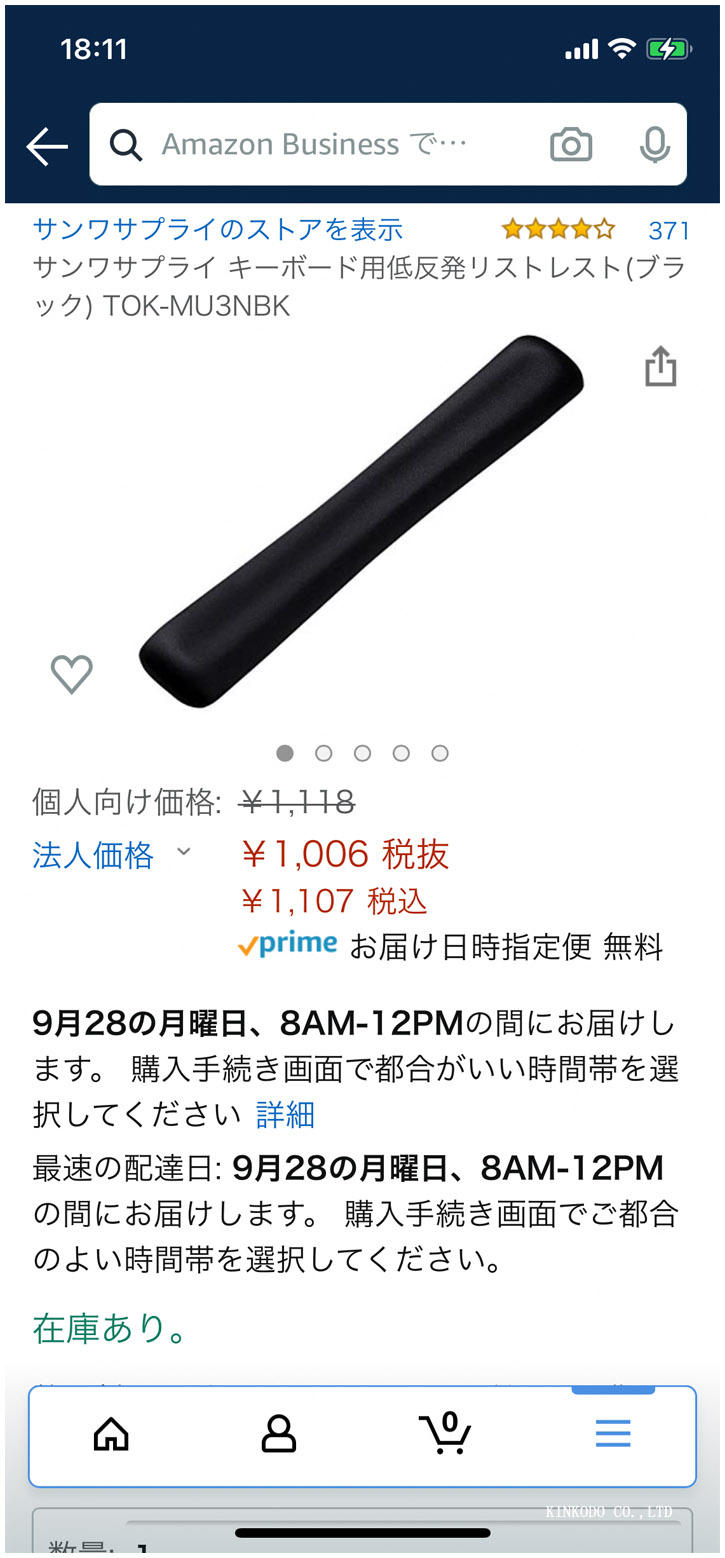Select the second carousel dot
The width and height of the screenshot is (725, 1558).
[x=324, y=753]
